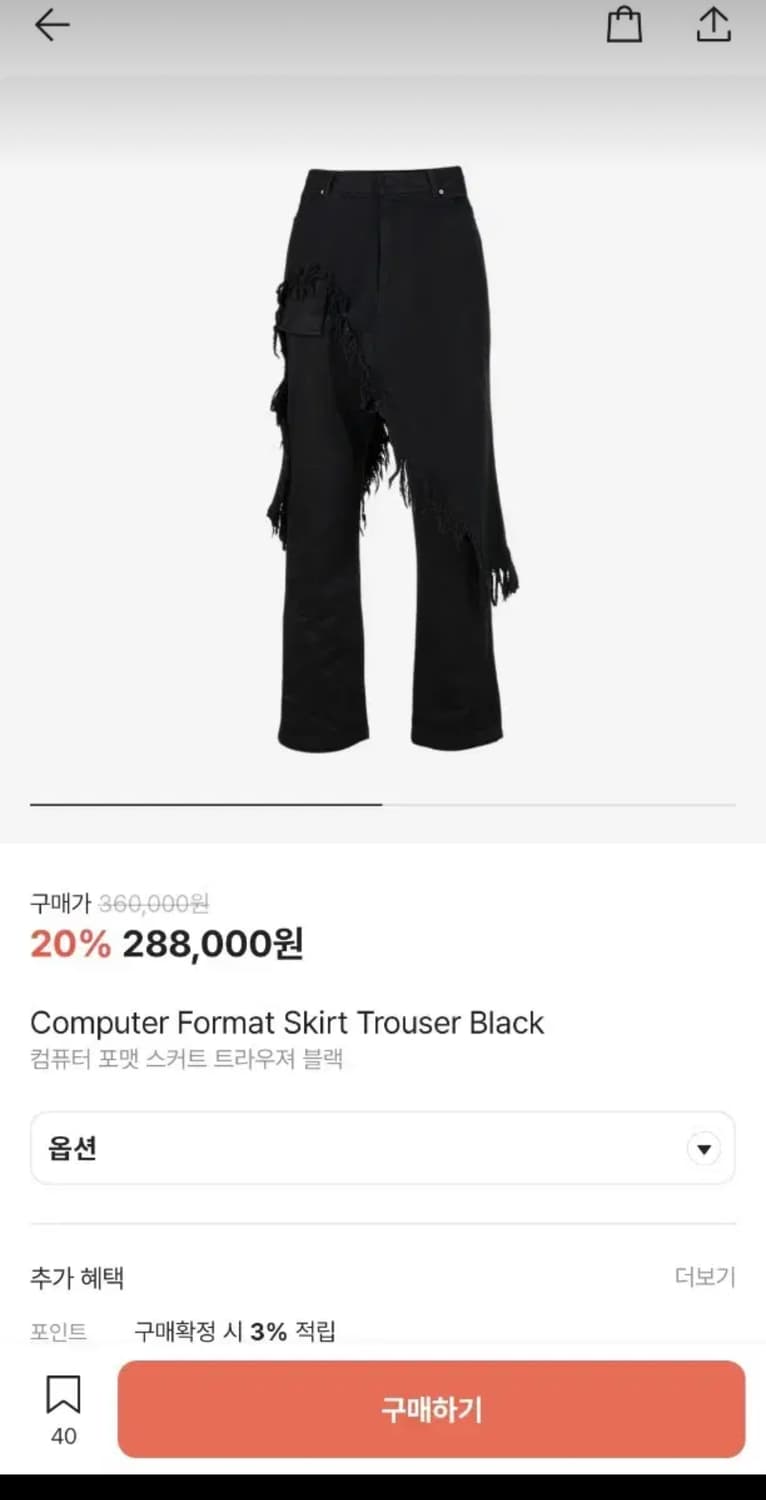Click the 포인트 label

point(59,1331)
